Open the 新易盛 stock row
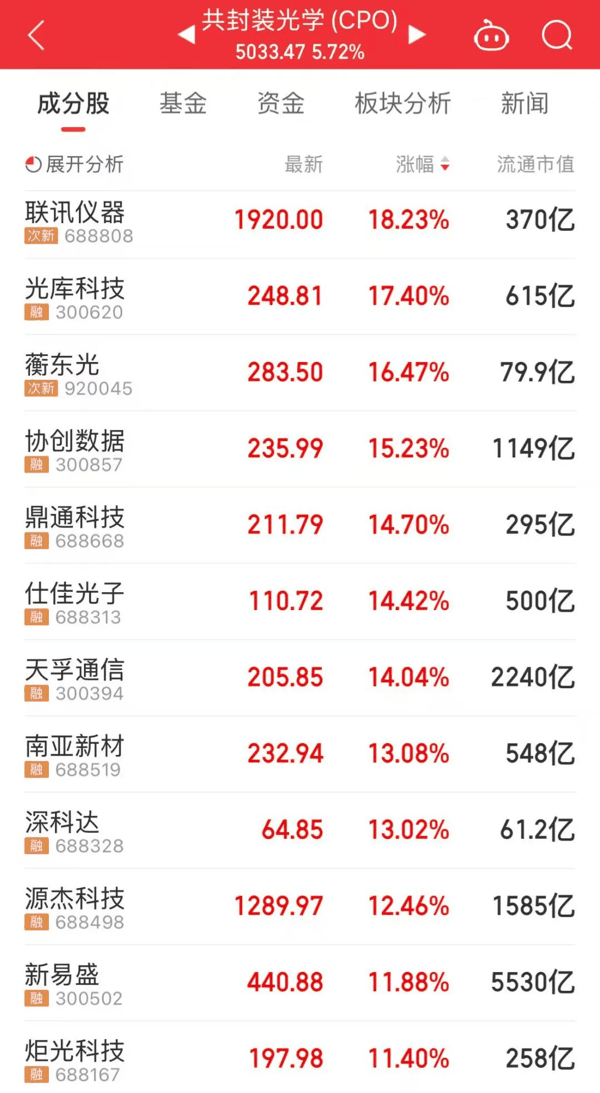Image resolution: width=600 pixels, height=1093 pixels. click(x=300, y=984)
